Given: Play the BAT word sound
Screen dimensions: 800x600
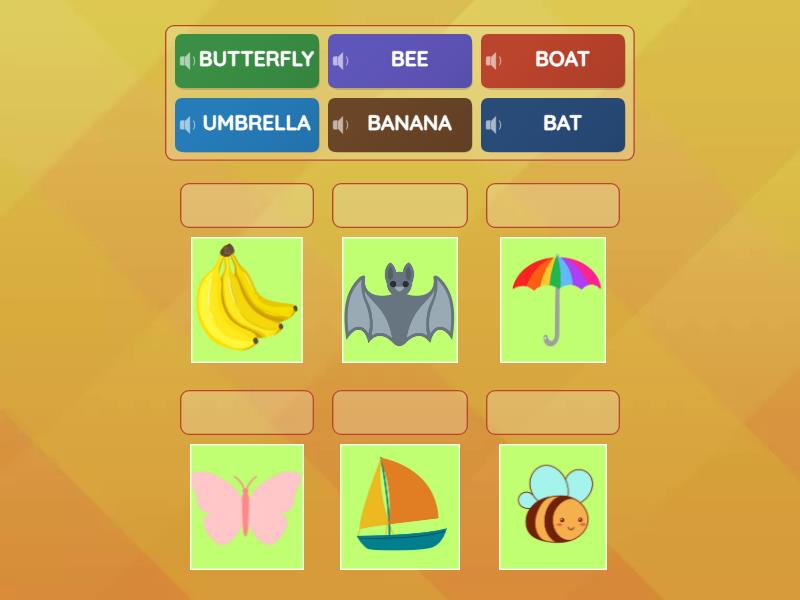Looking at the screenshot, I should click(x=493, y=125).
